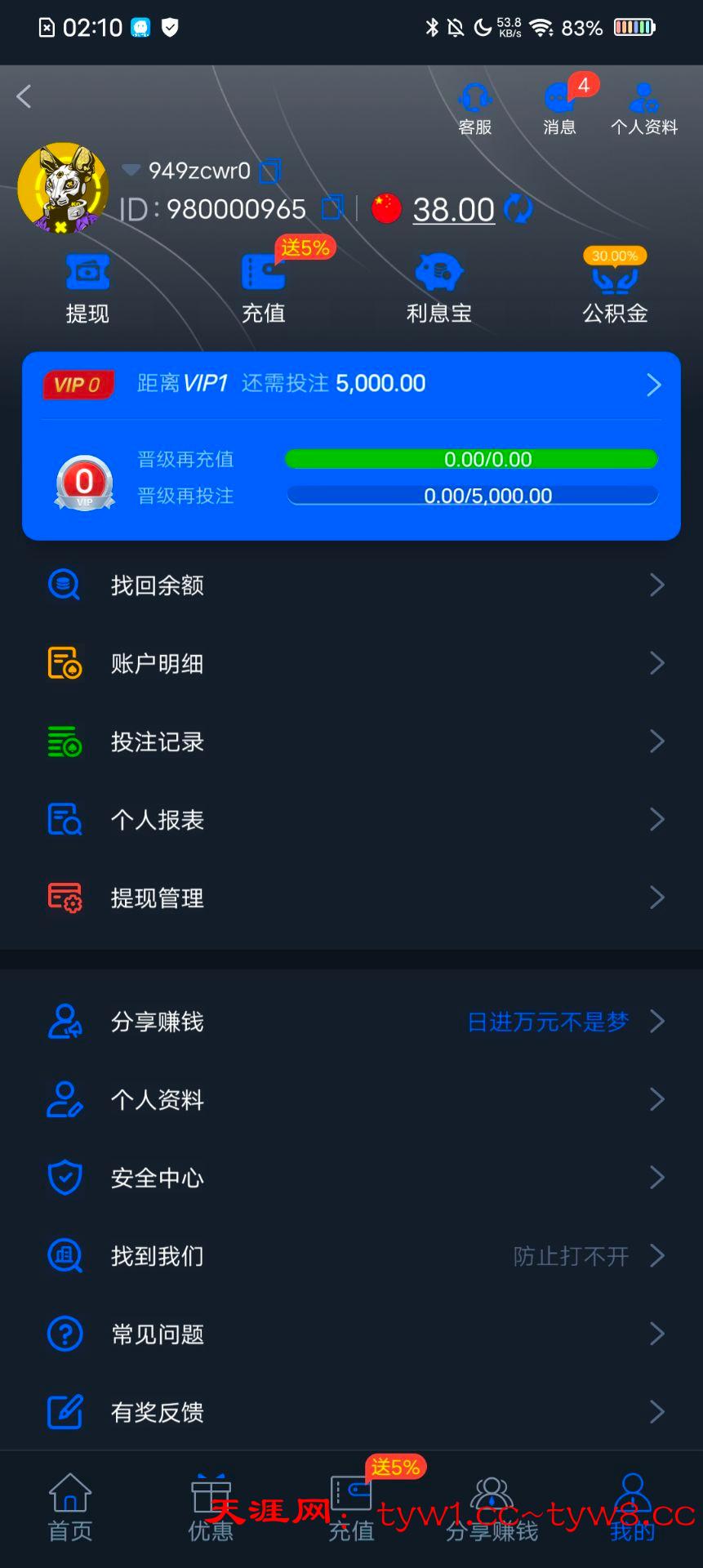The height and width of the screenshot is (1568, 703).
Task: Open 常见问题 FAQ
Action: coord(351,1334)
